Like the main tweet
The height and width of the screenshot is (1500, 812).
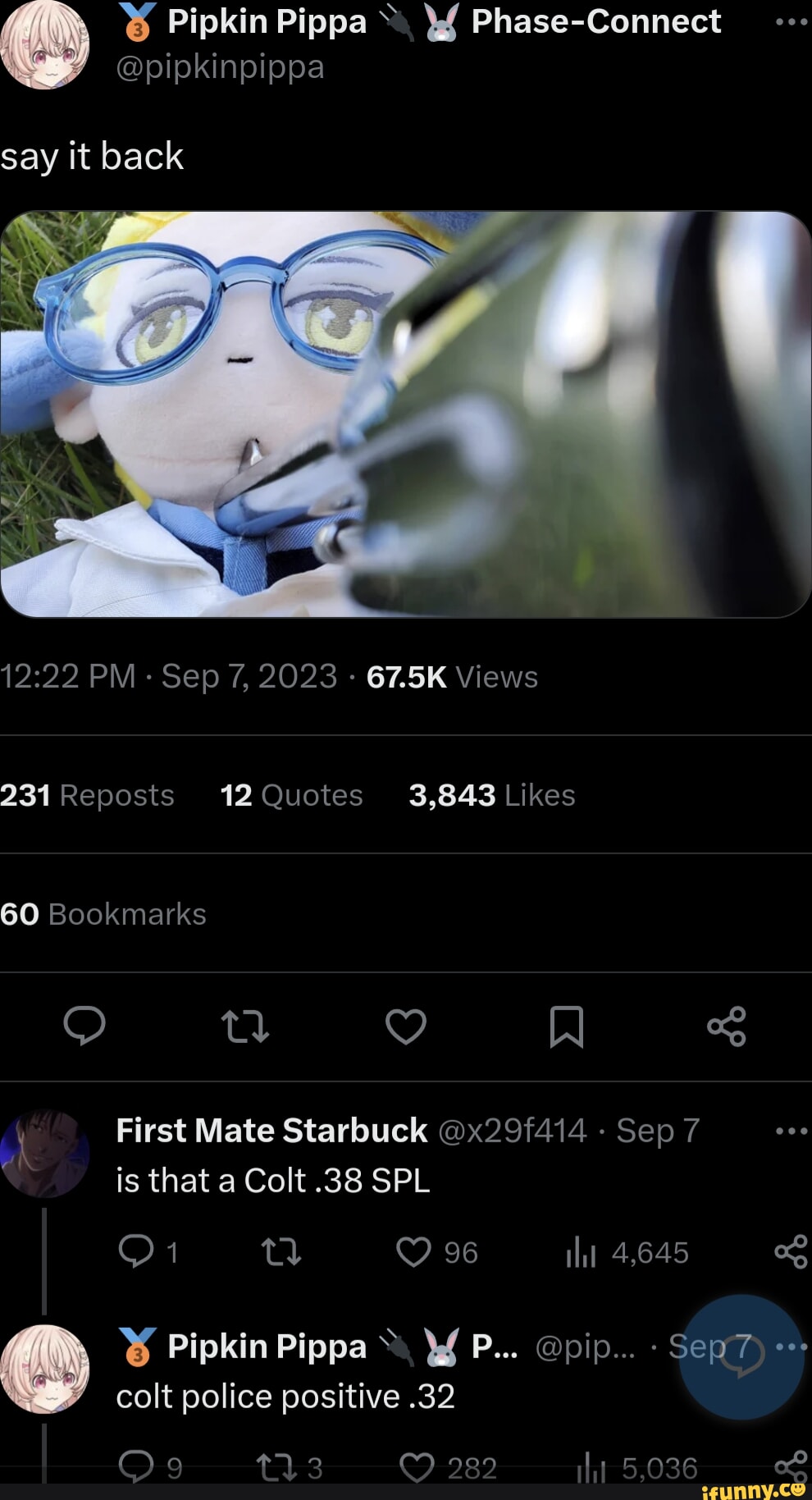point(406,1026)
